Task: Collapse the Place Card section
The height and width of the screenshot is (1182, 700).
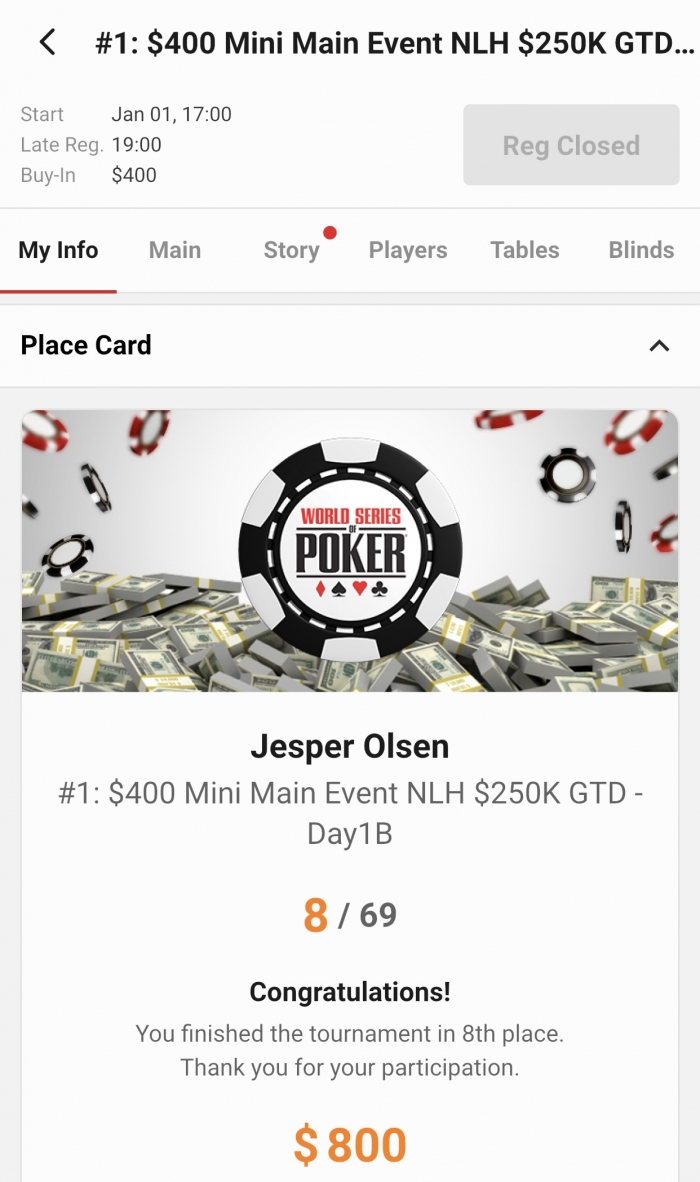Action: [x=658, y=346]
